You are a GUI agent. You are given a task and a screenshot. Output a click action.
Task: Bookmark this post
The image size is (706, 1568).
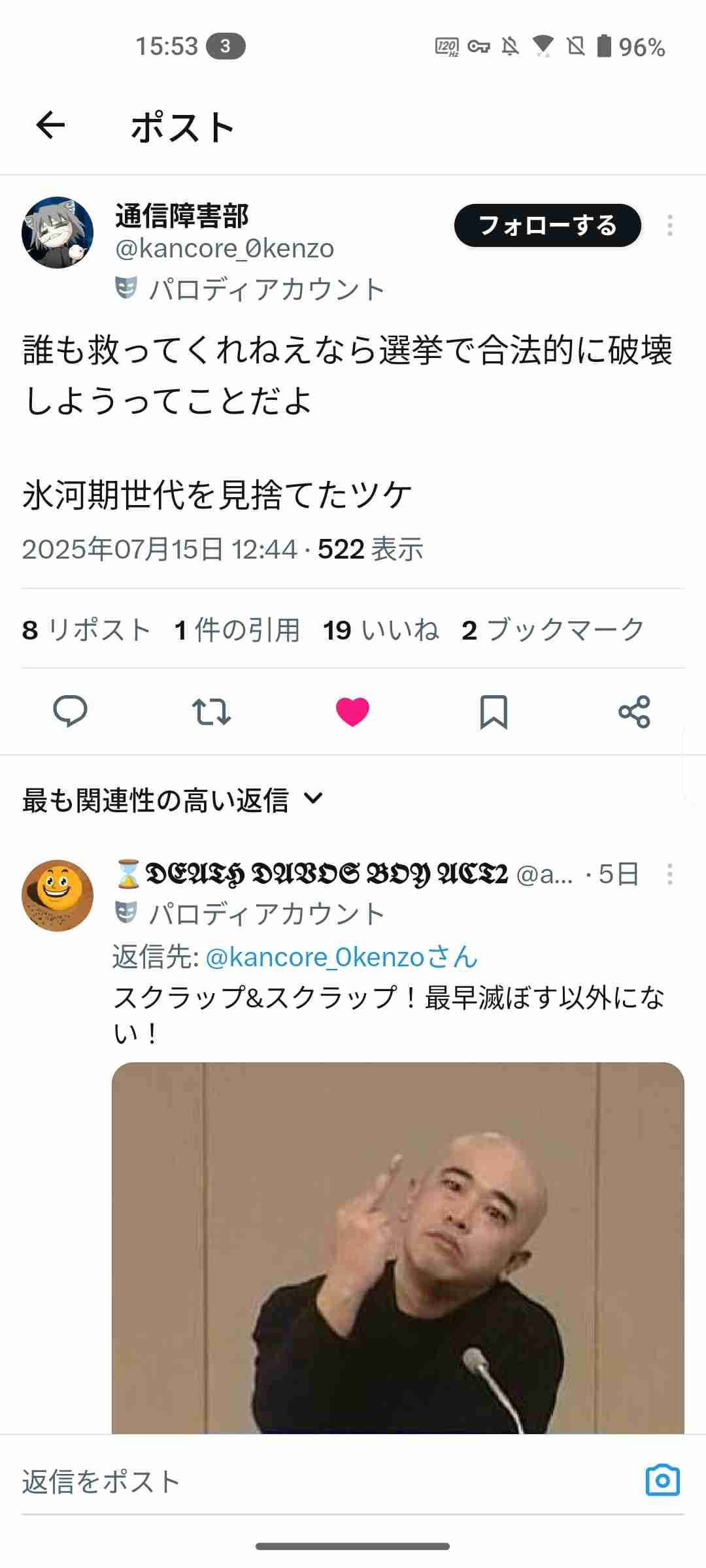(x=494, y=711)
